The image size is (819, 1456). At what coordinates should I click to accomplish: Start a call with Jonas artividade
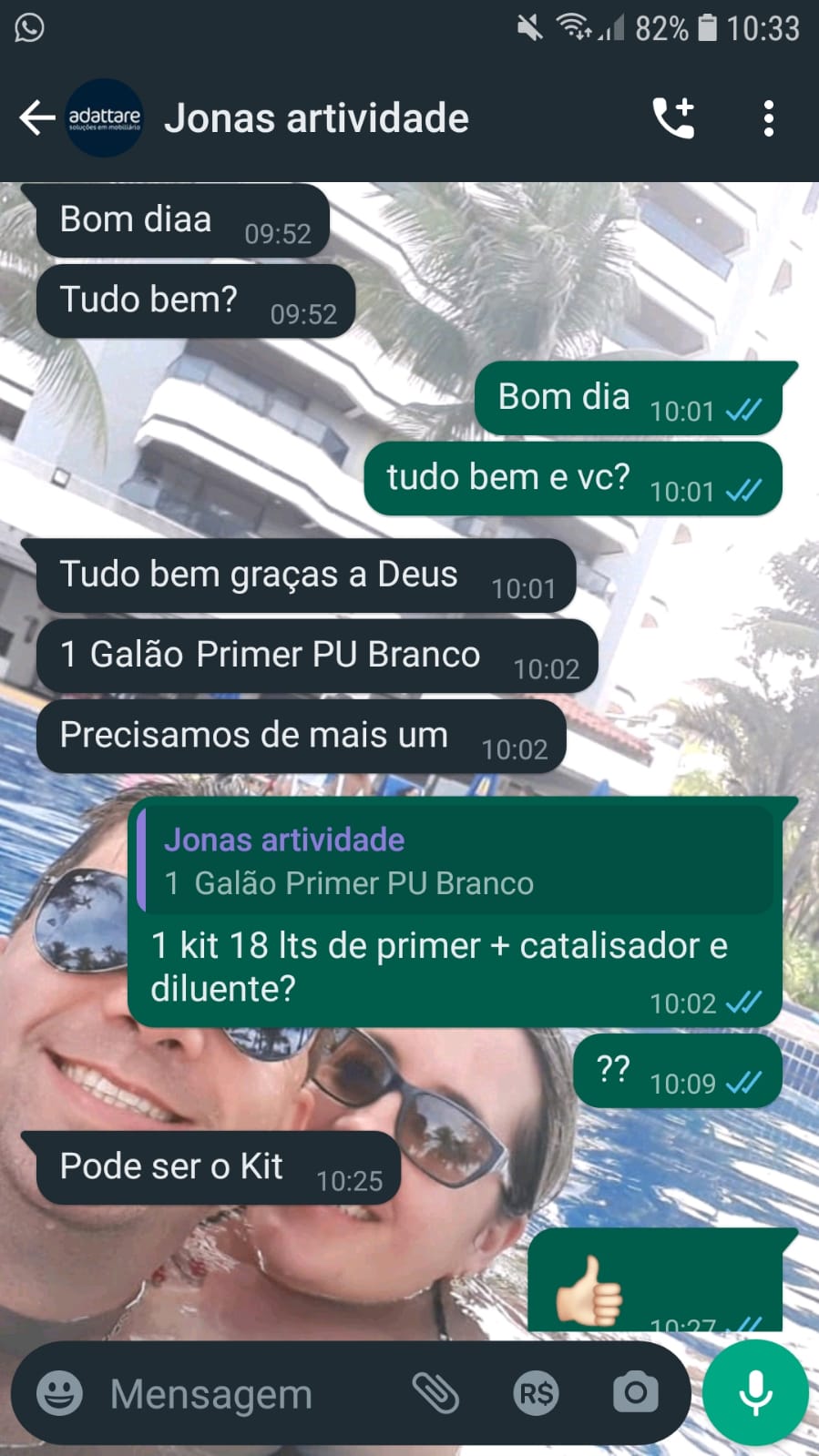point(673,118)
